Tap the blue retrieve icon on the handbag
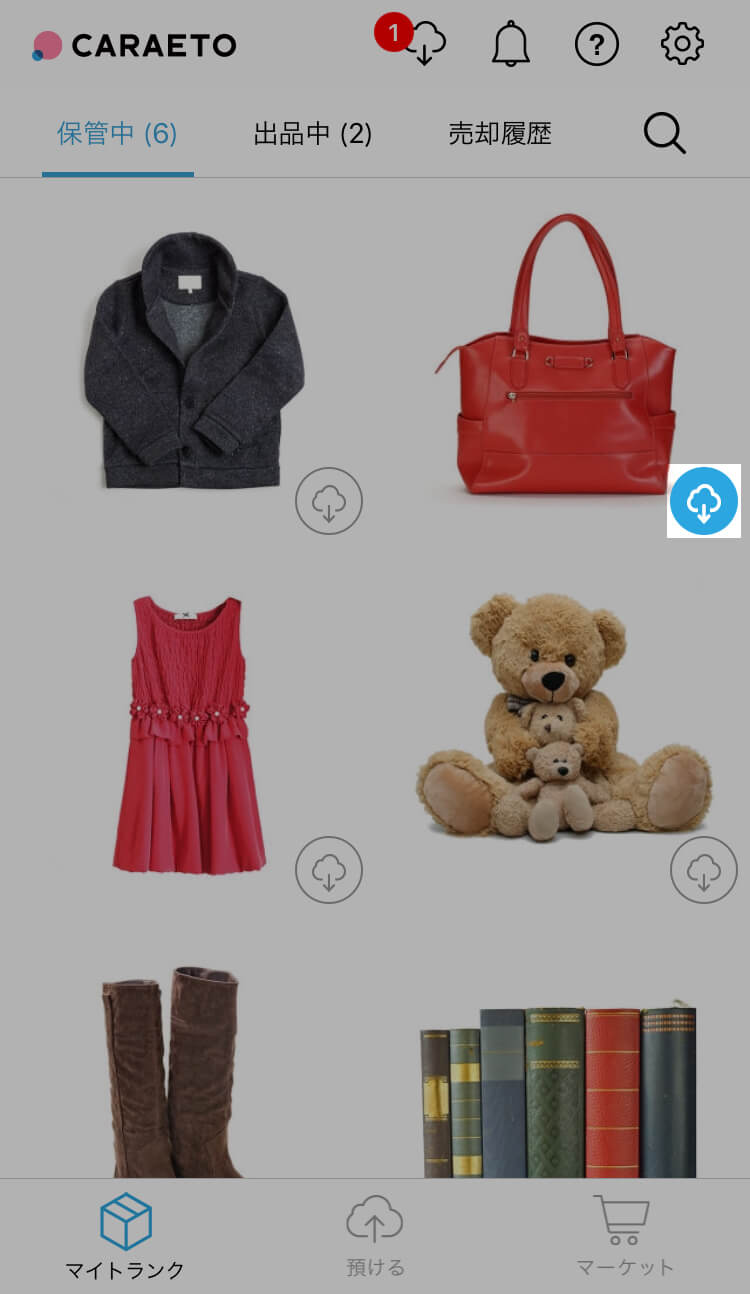The image size is (750, 1294). [704, 501]
